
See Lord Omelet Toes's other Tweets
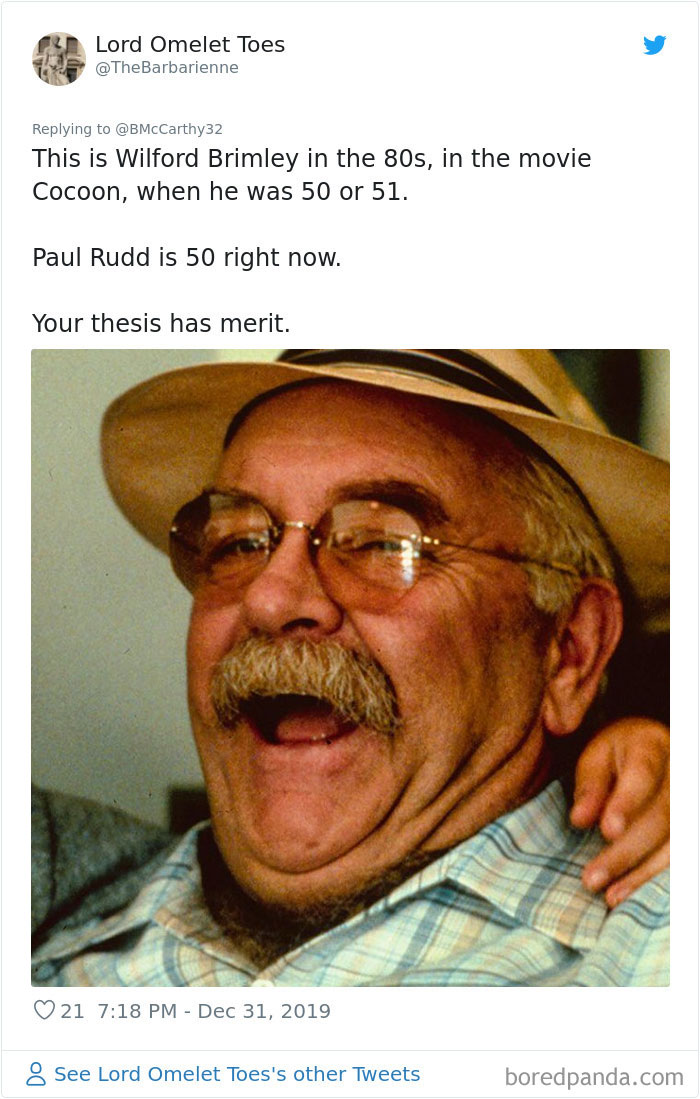[236, 1074]
